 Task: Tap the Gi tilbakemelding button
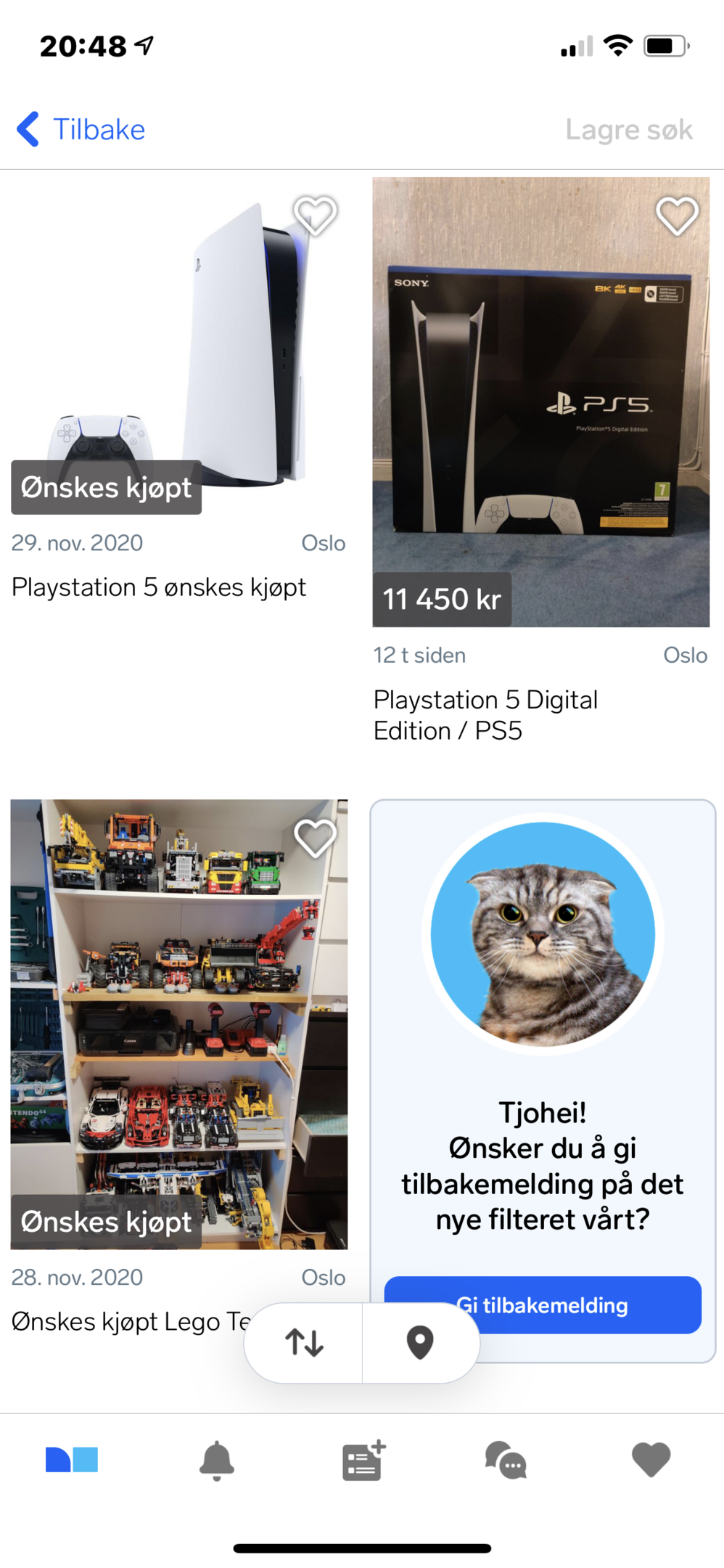click(x=543, y=1304)
